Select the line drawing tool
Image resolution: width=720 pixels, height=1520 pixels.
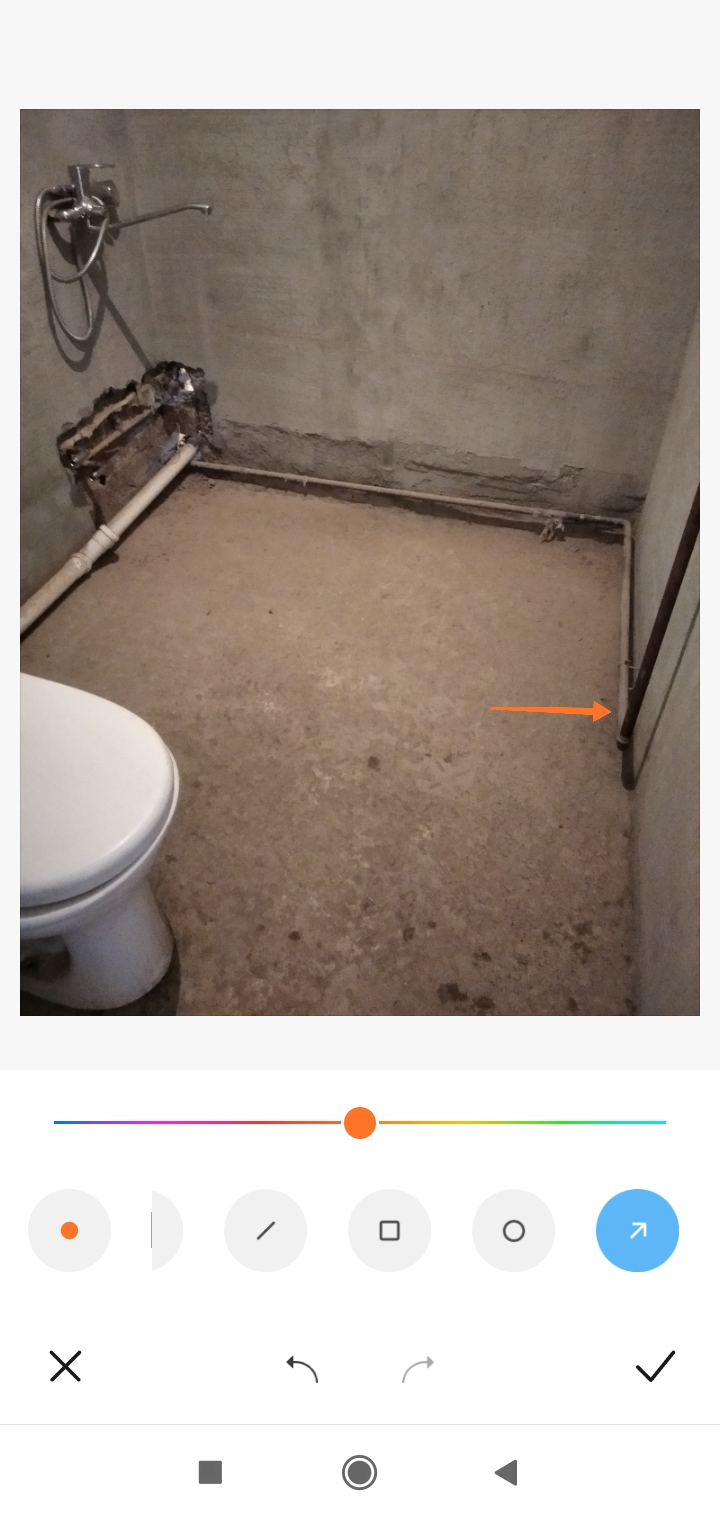(265, 1231)
